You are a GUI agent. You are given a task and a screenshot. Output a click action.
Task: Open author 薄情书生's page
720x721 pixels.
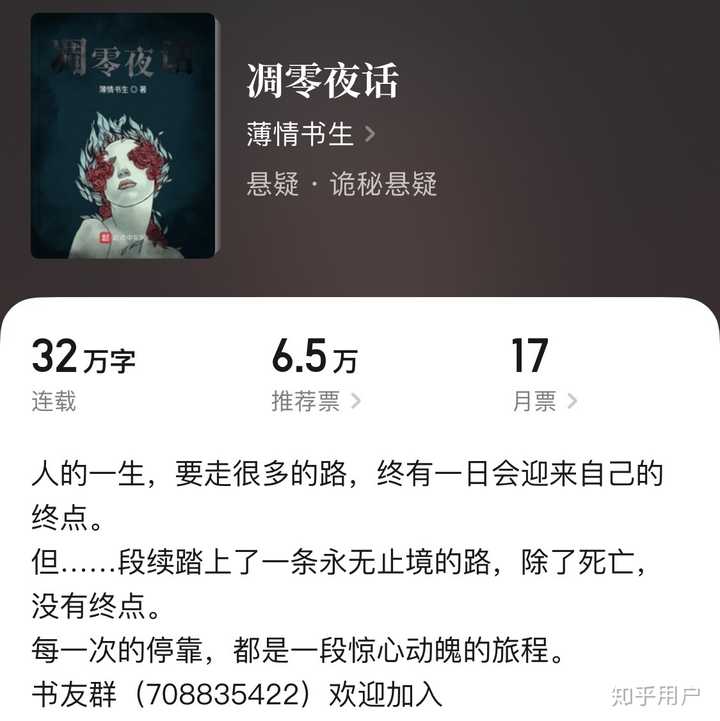coord(310,134)
